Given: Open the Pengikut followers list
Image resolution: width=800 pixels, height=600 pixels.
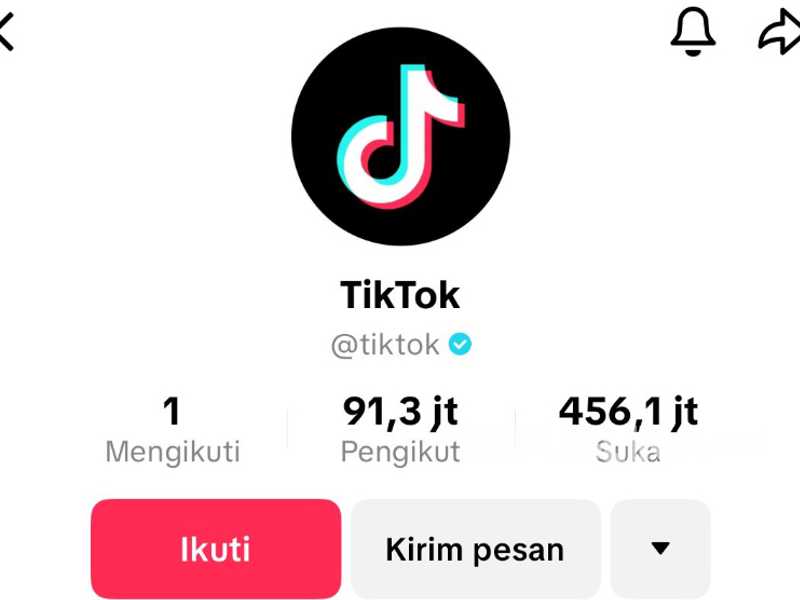Looking at the screenshot, I should tap(400, 430).
